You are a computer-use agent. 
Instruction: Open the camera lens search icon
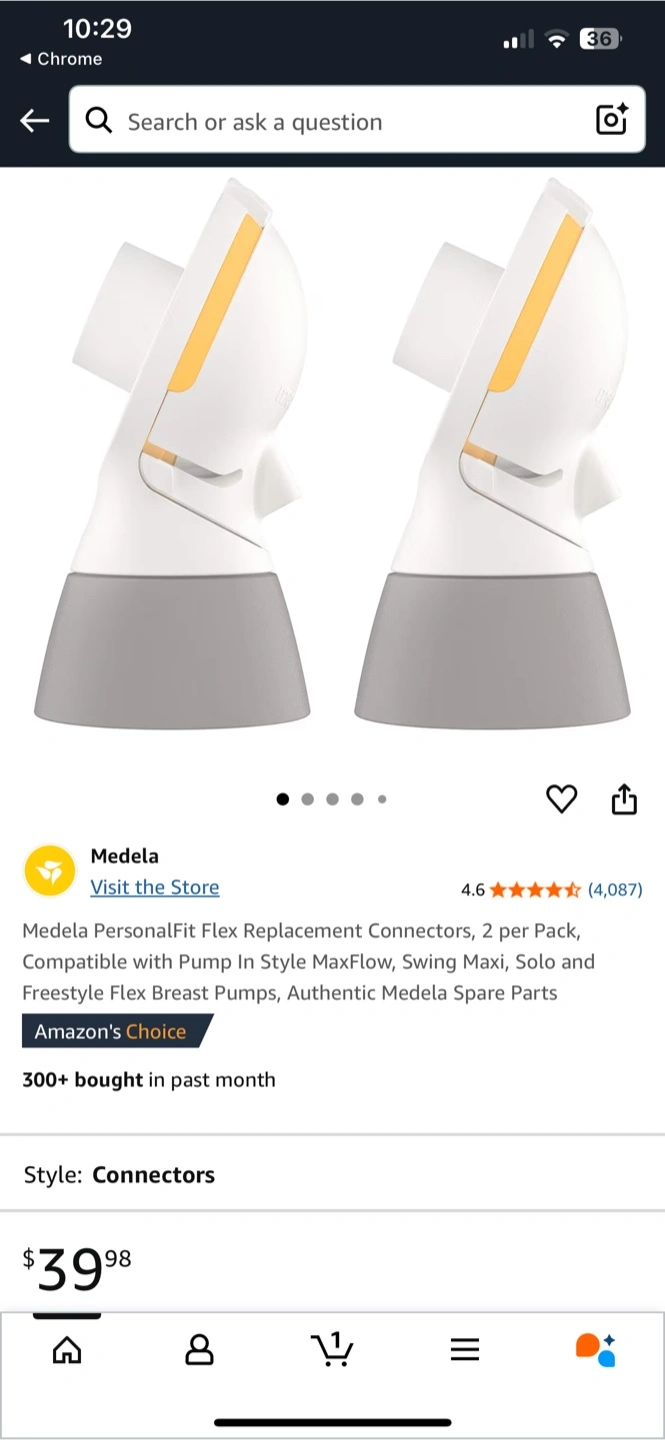coord(611,120)
